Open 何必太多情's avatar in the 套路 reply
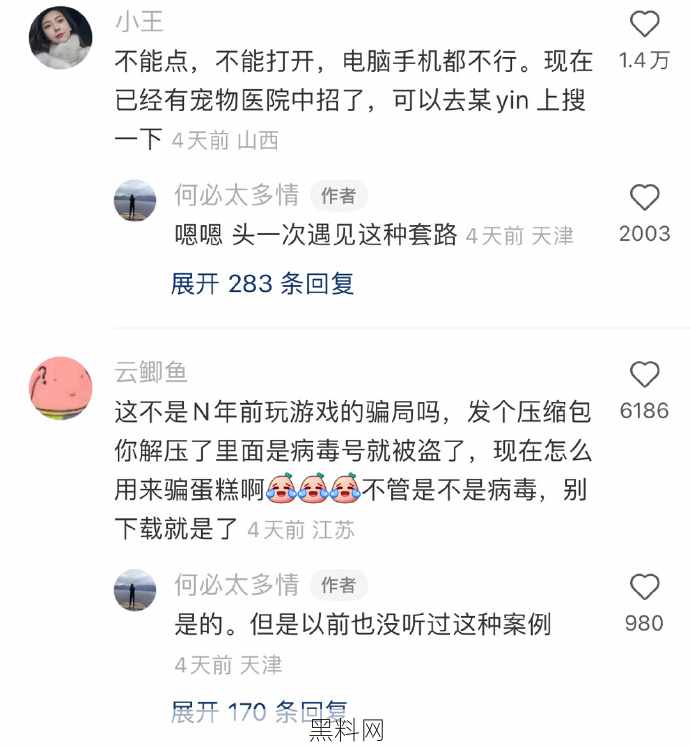690x749 pixels. 135,200
